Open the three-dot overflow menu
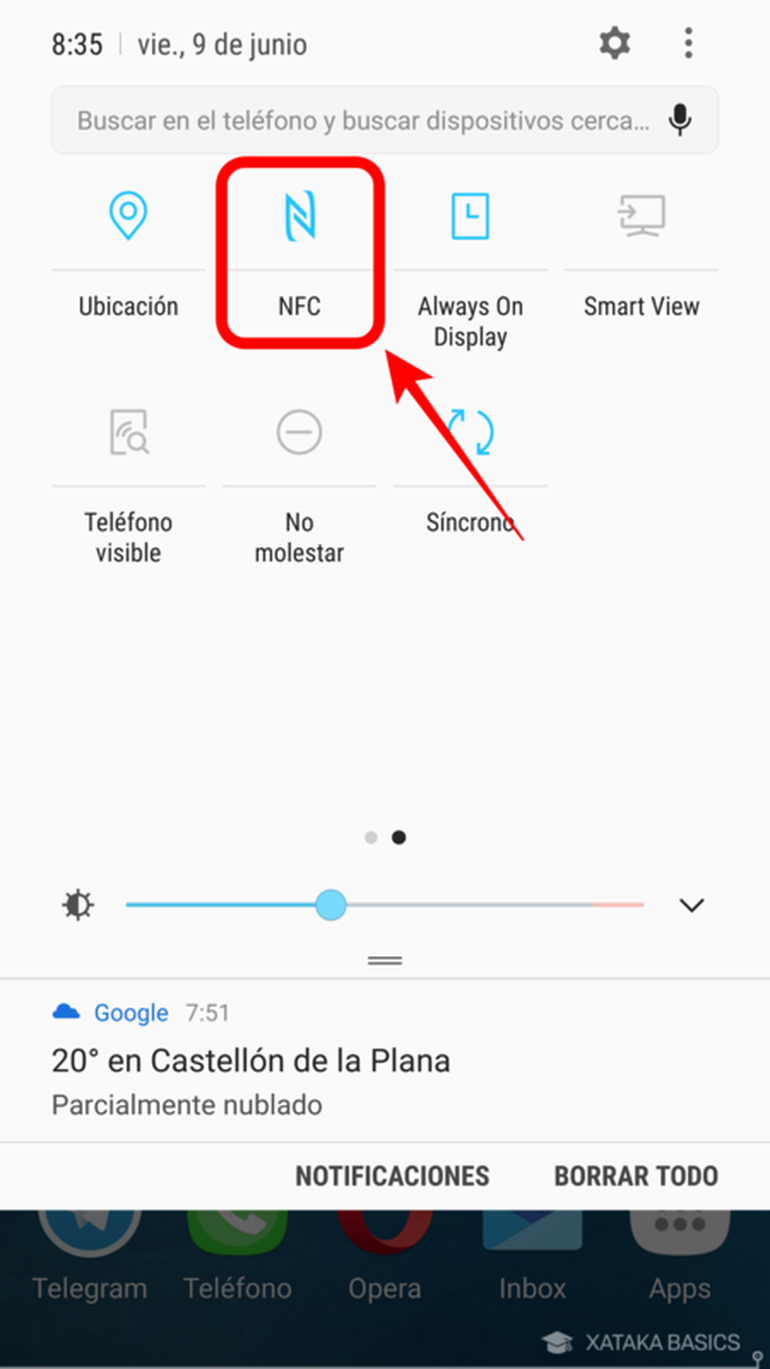This screenshot has height=1369, width=770. [x=688, y=43]
